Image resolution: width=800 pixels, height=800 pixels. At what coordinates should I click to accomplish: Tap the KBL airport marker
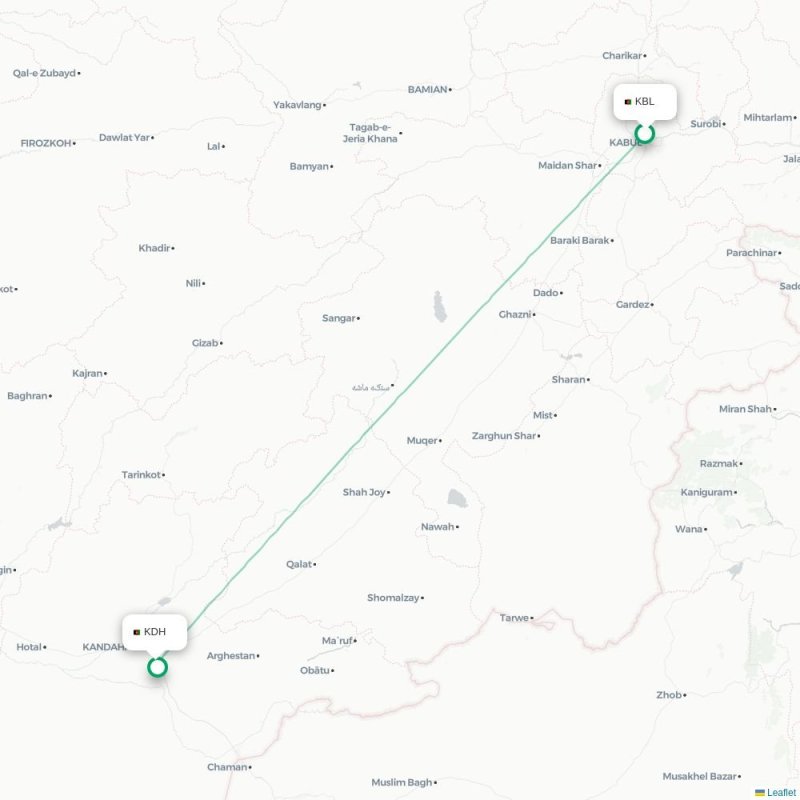pos(645,133)
